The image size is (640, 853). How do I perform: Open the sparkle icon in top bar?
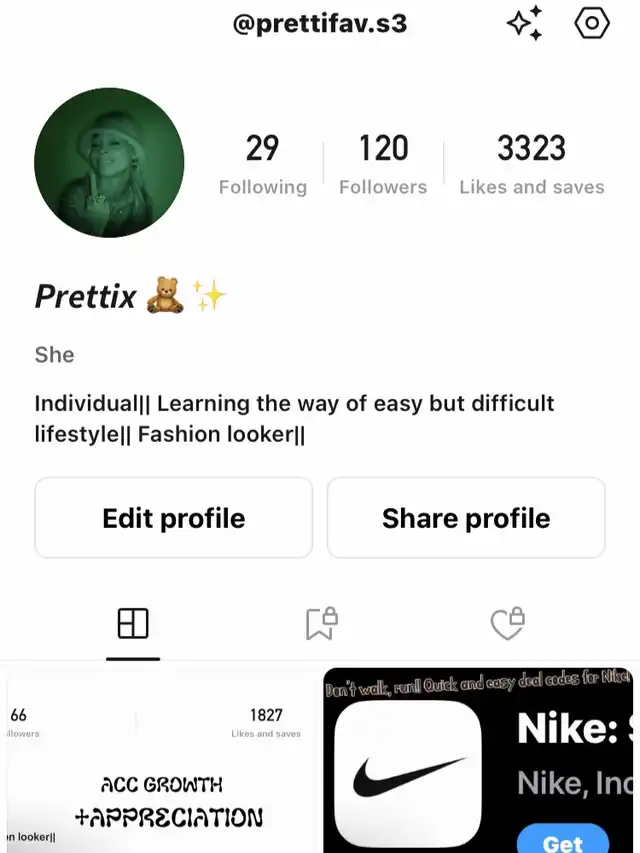(526, 23)
